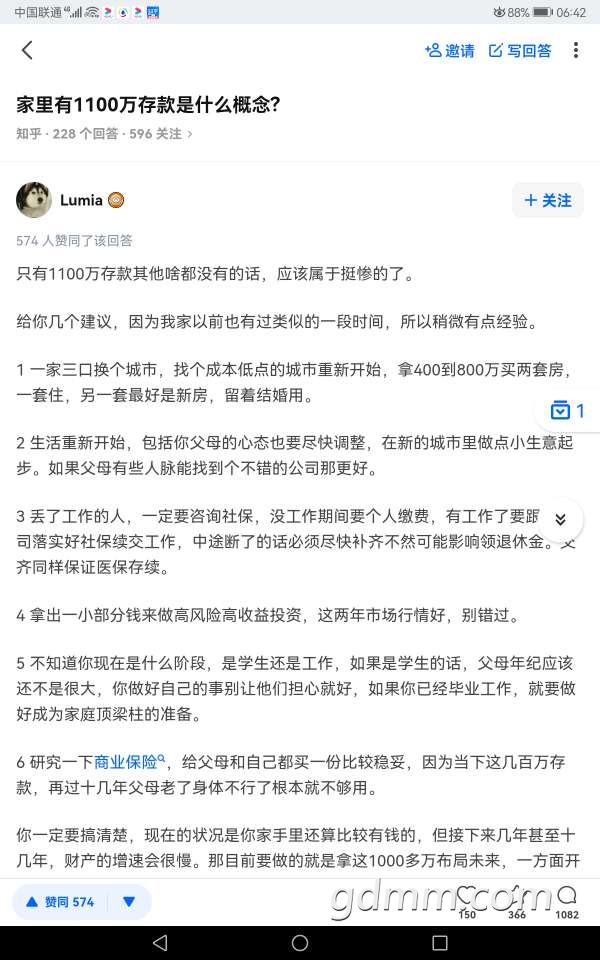Follow Lumia with the 关注 button
The width and height of the screenshot is (600, 960).
point(547,200)
